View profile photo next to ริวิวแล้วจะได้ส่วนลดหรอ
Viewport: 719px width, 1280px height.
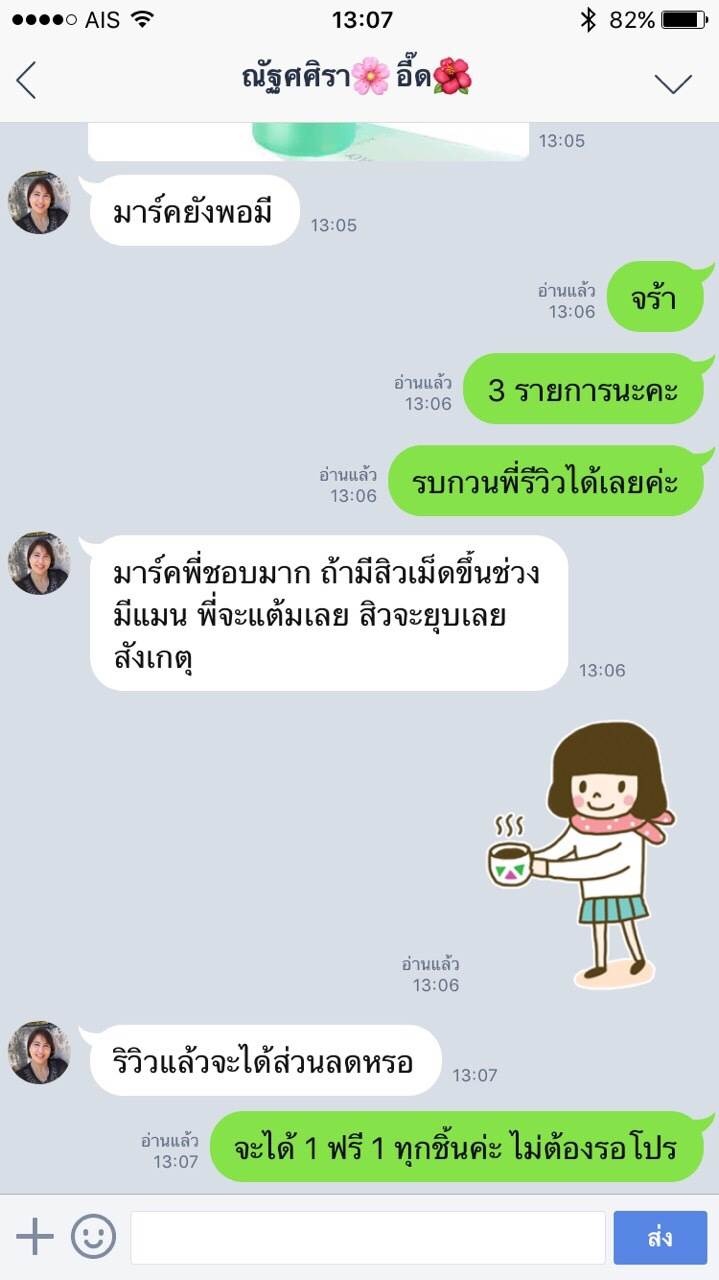[x=40, y=1053]
